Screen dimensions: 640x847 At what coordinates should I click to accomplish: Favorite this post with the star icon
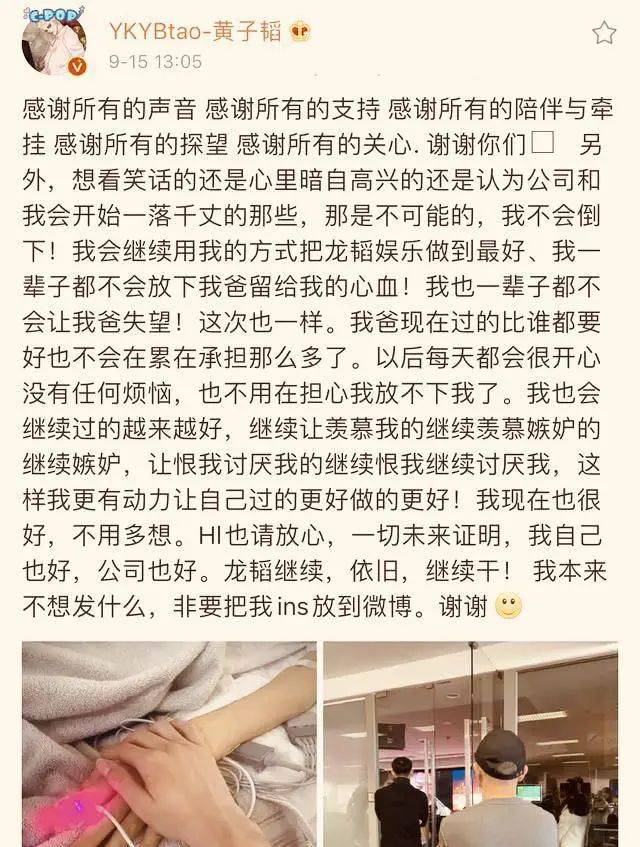(604, 33)
